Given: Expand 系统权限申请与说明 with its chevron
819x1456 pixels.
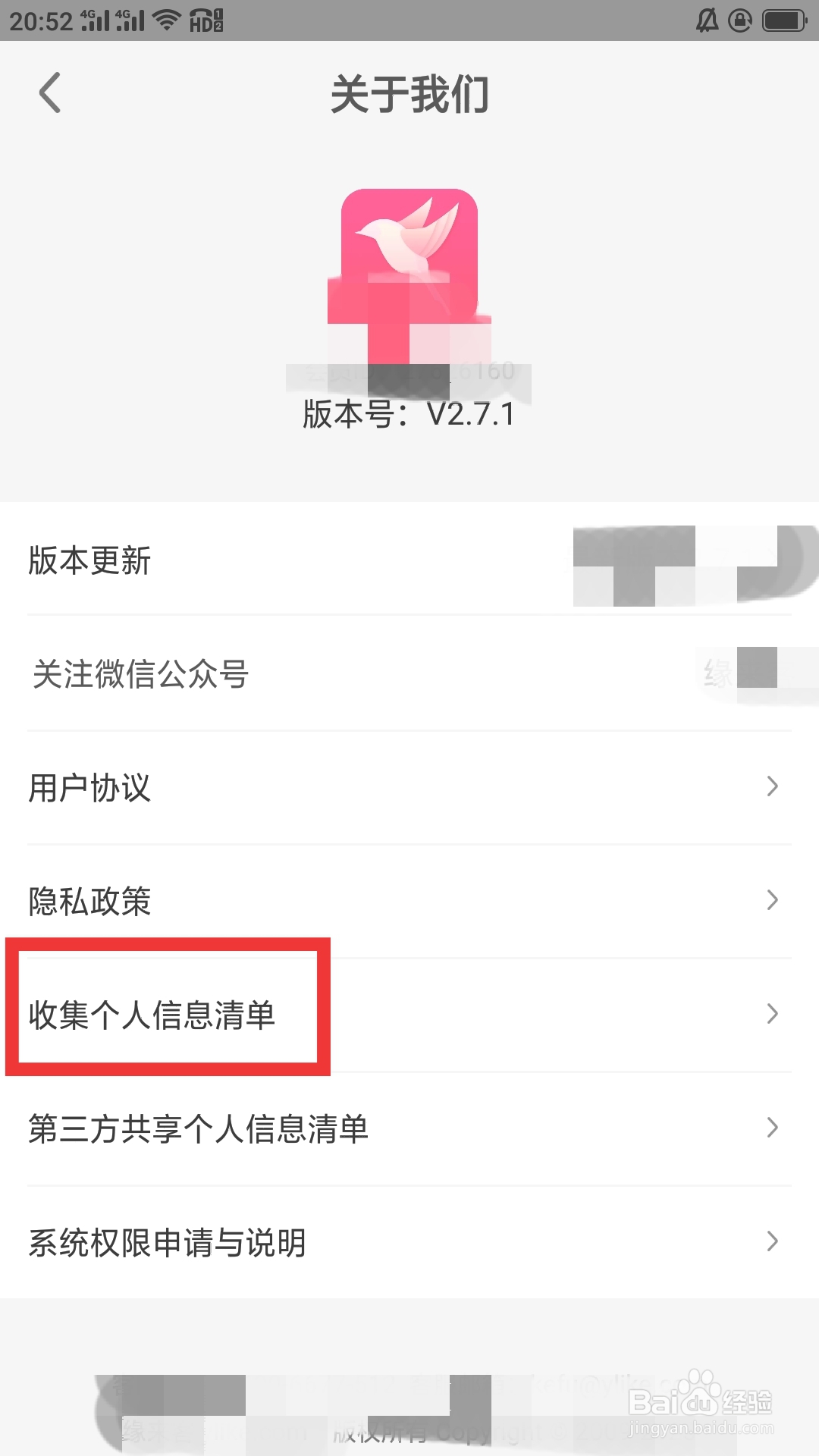Looking at the screenshot, I should 772,1241.
